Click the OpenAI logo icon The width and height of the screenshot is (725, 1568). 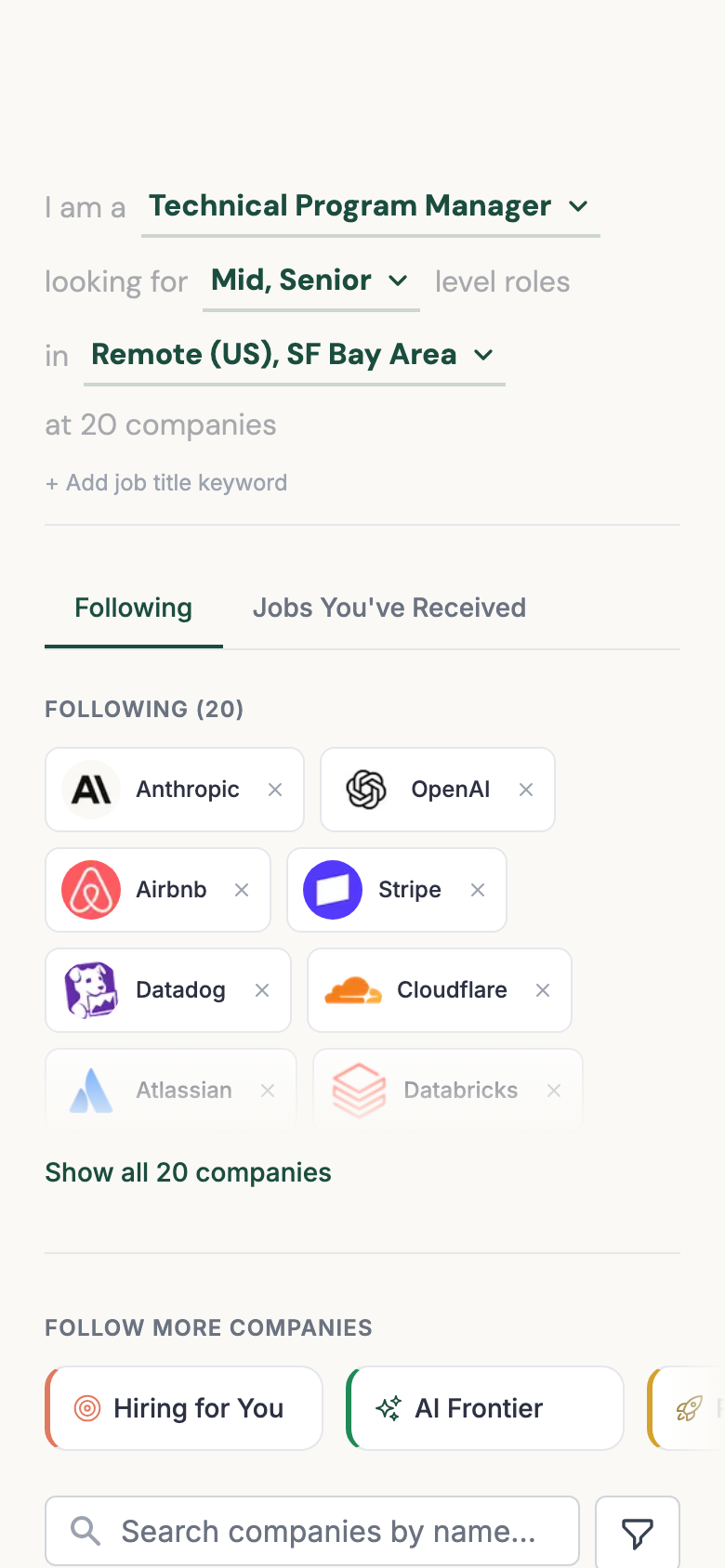[x=365, y=790]
